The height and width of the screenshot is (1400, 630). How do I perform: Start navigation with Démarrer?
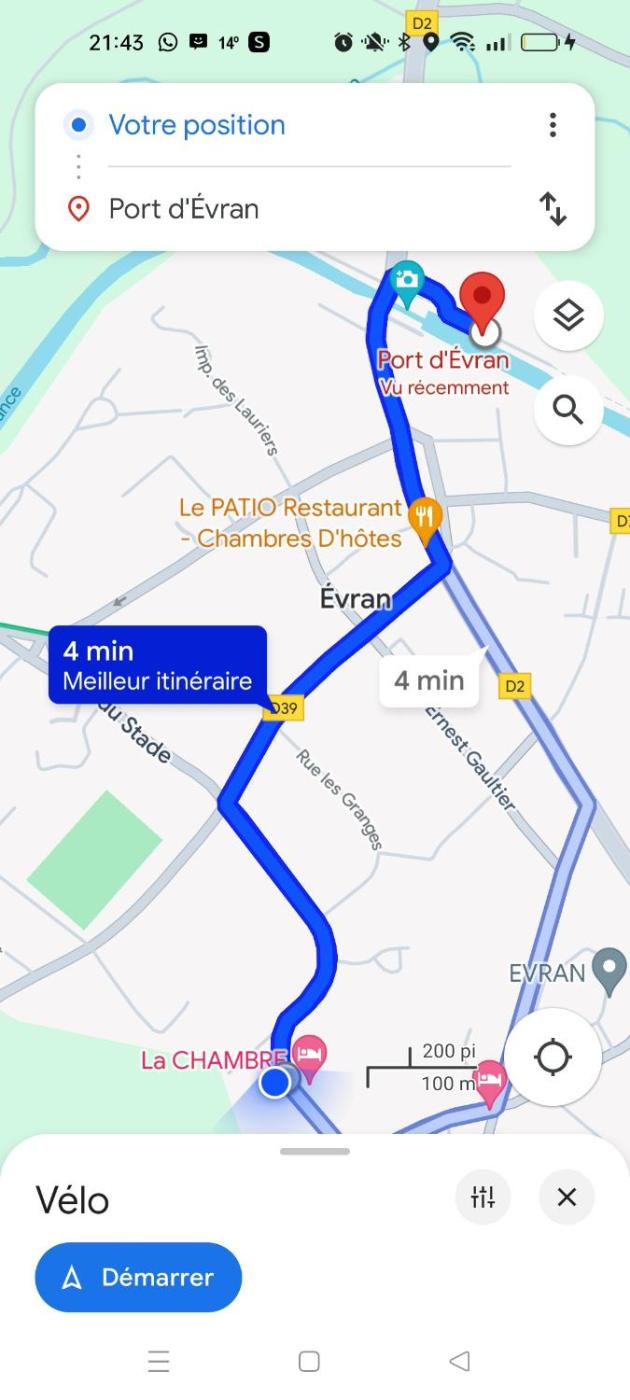[138, 1277]
